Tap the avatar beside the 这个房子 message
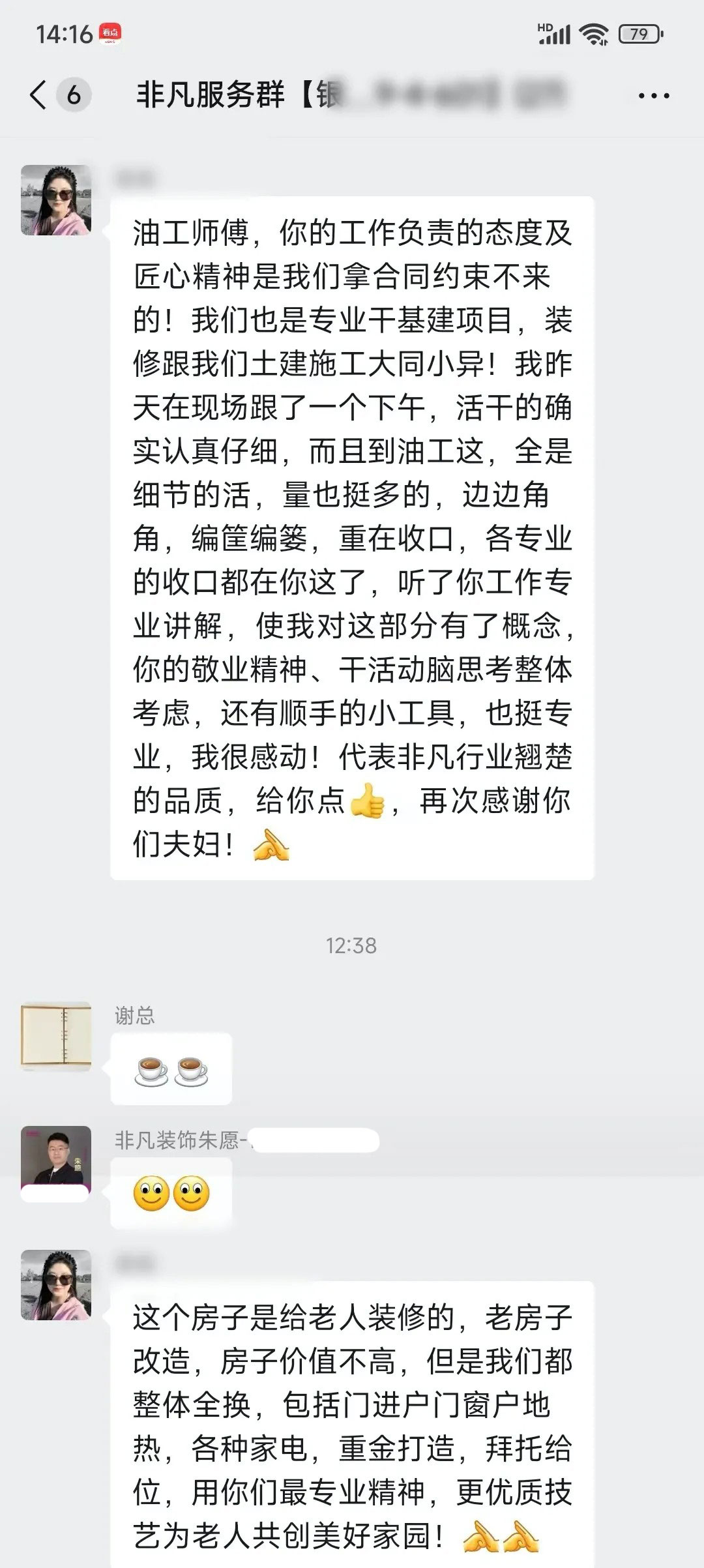Viewport: 704px width, 1568px height. pyautogui.click(x=56, y=1285)
